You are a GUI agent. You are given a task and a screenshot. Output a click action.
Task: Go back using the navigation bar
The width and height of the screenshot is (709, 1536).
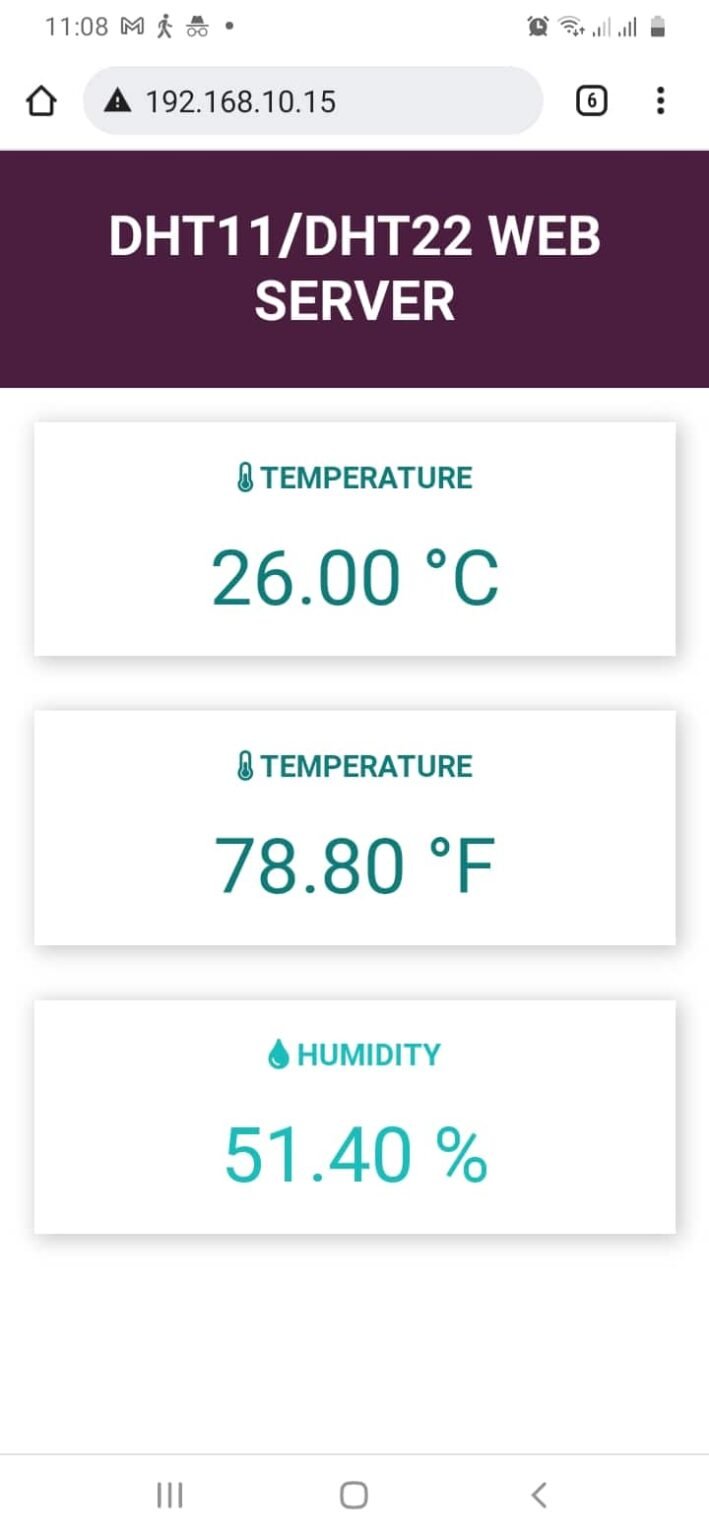[539, 1495]
